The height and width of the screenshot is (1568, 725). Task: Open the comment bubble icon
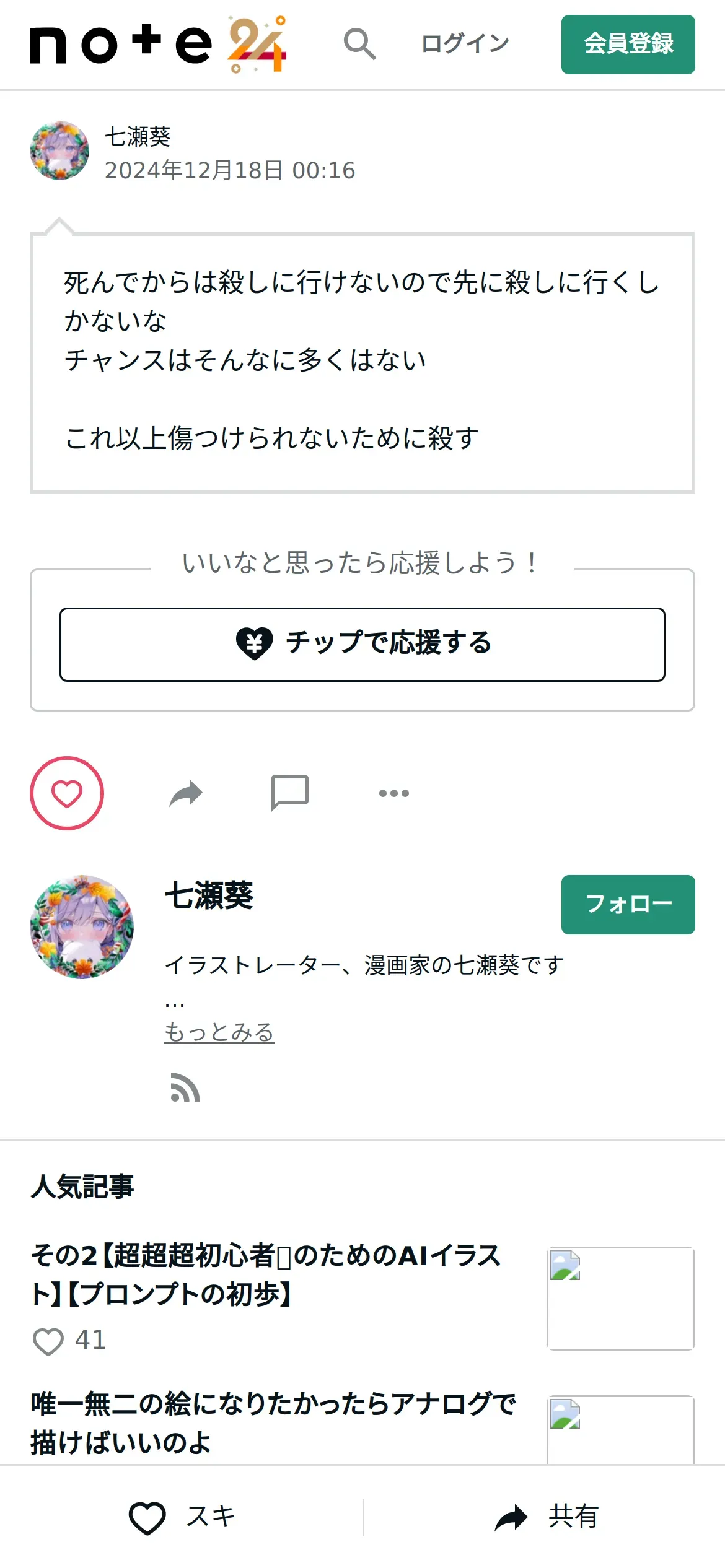pyautogui.click(x=290, y=793)
